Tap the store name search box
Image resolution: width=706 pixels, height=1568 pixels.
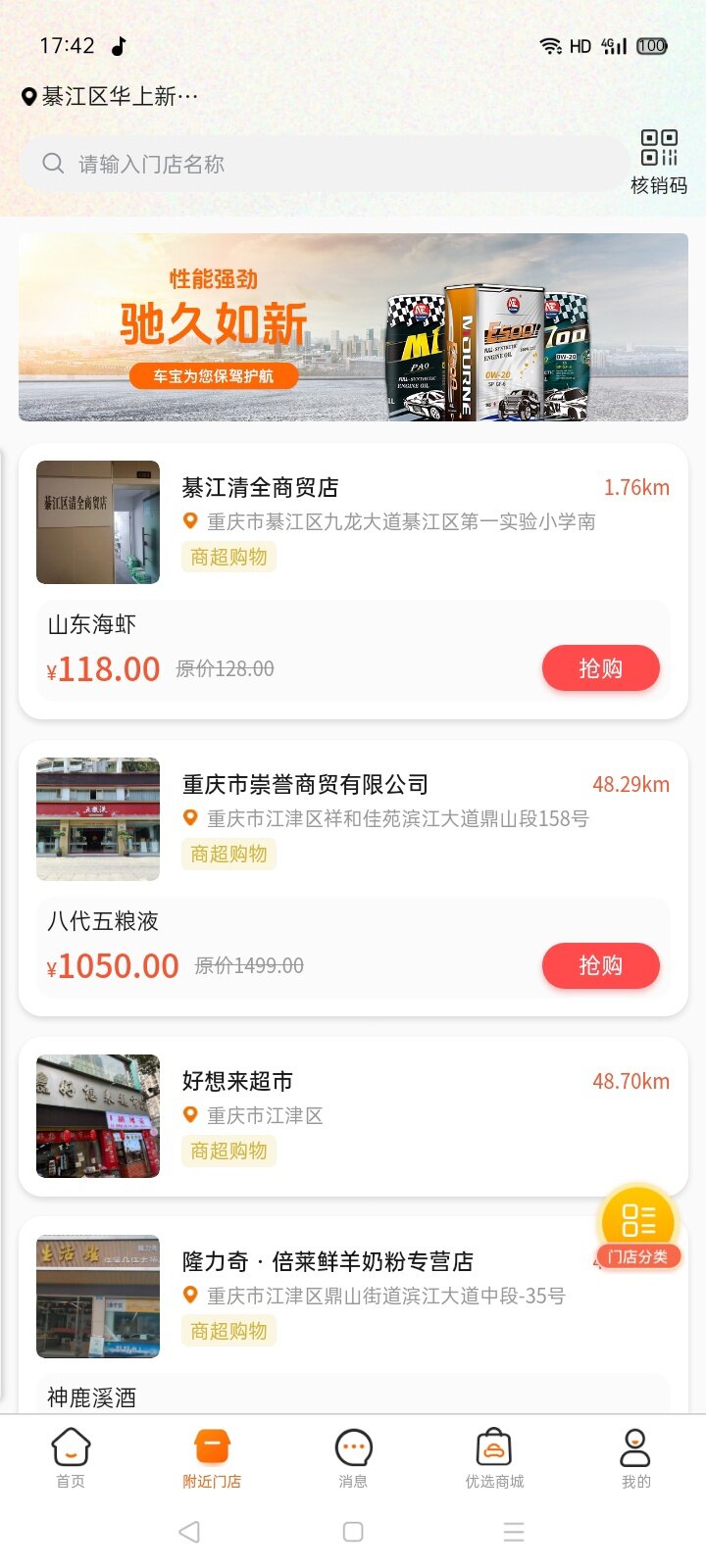point(324,164)
